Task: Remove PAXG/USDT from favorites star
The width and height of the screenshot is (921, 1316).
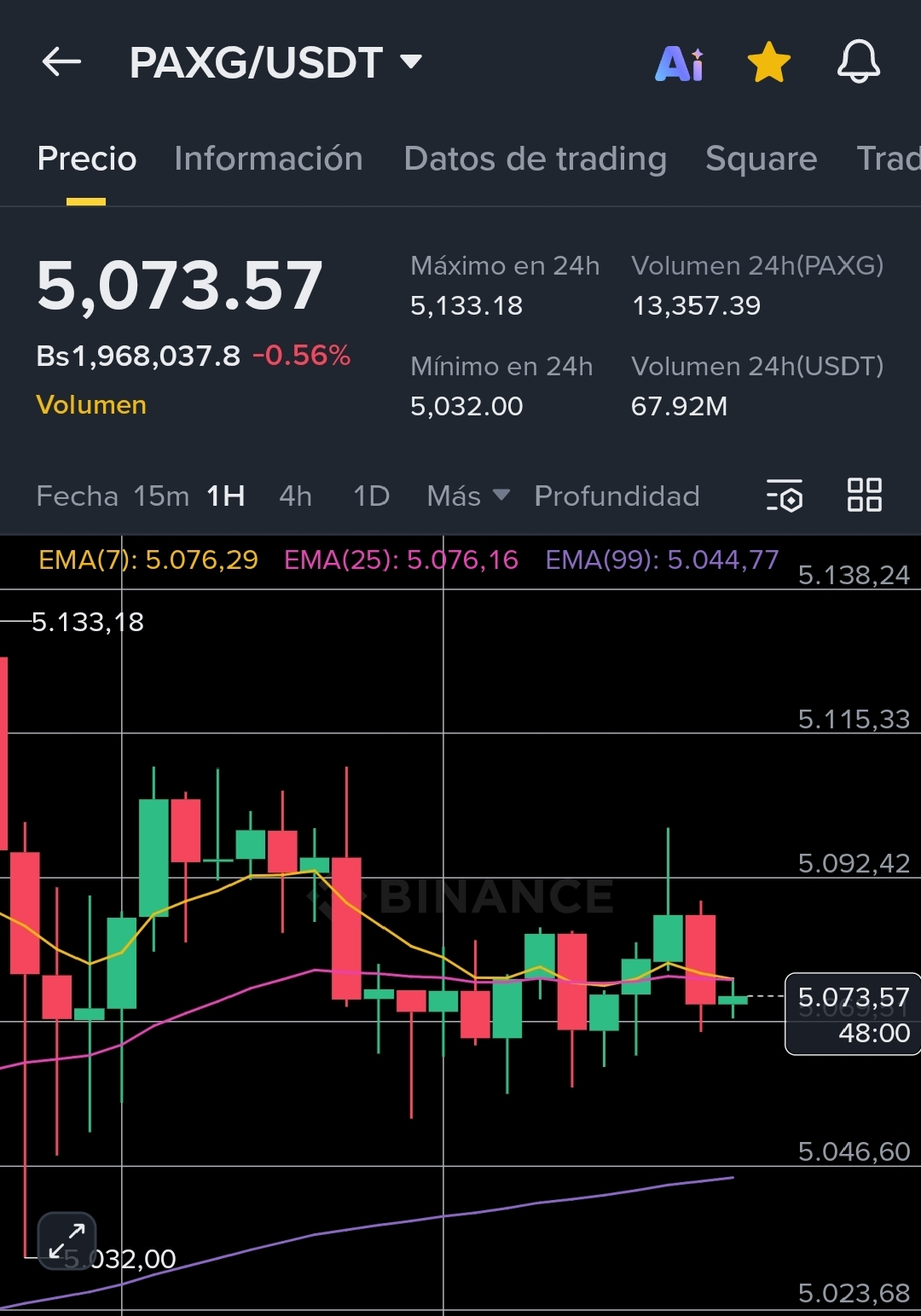Action: coord(768,63)
